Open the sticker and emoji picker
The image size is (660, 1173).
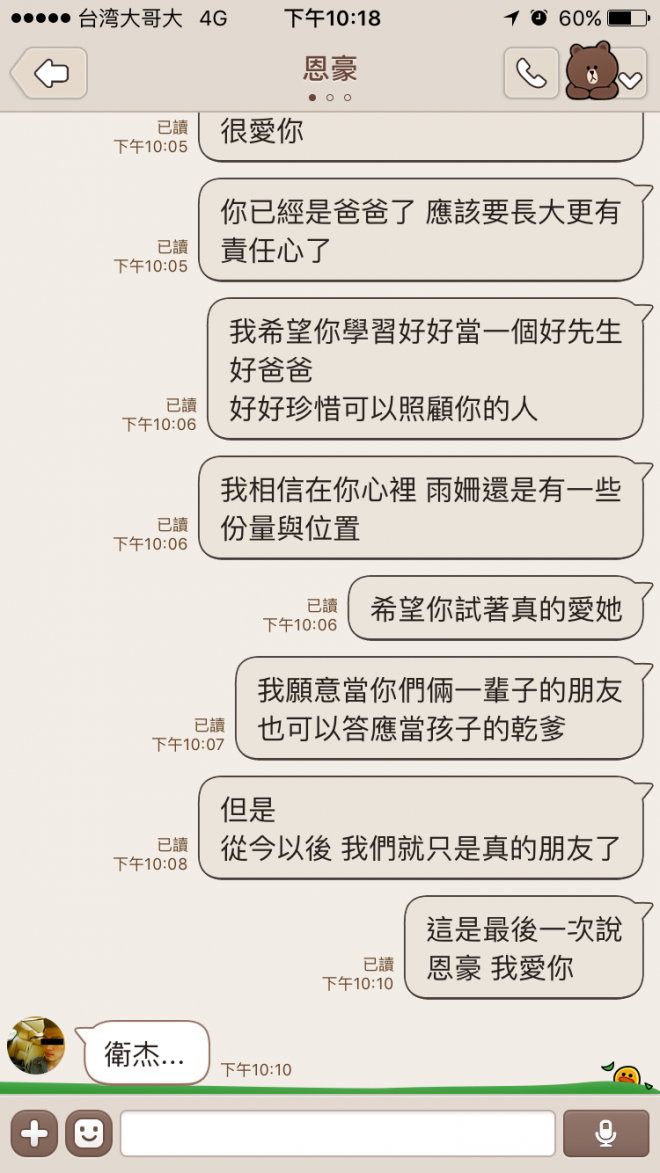coord(89,1133)
